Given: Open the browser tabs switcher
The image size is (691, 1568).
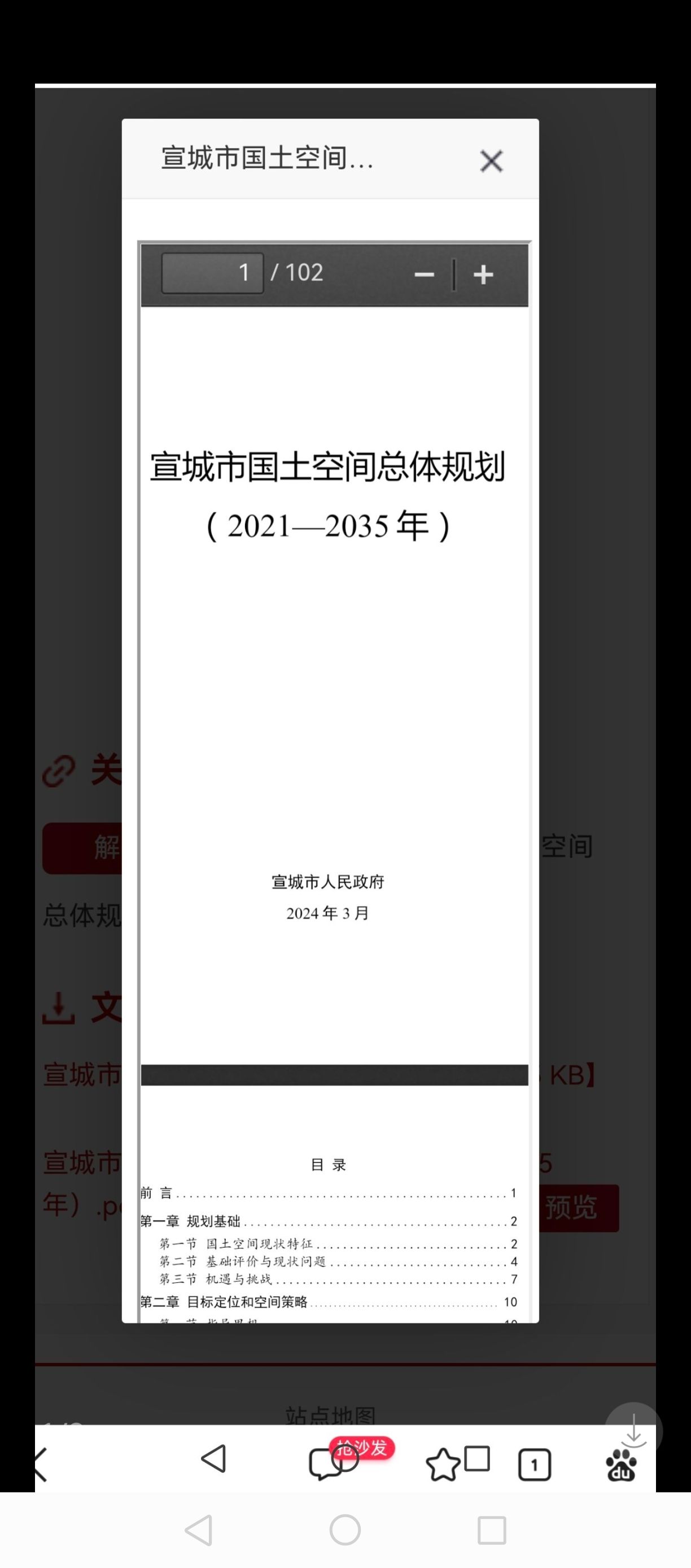Looking at the screenshot, I should (x=534, y=1465).
